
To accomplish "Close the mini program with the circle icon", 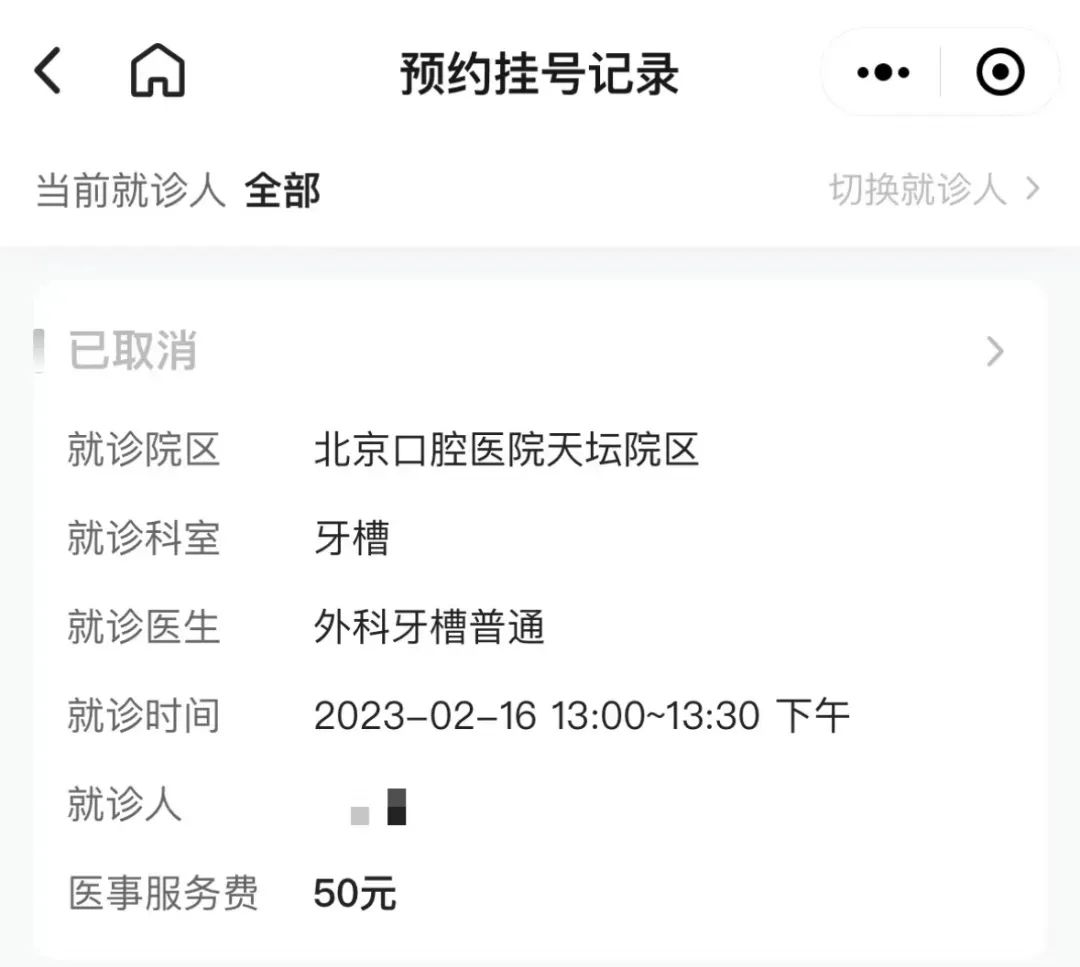I will pyautogui.click(x=999, y=72).
